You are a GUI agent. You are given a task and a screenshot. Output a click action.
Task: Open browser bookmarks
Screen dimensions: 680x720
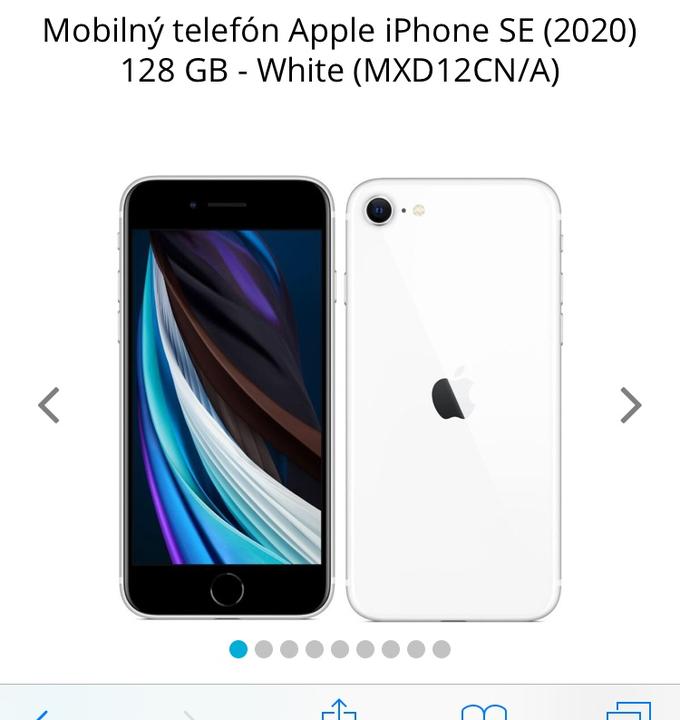pos(484,712)
